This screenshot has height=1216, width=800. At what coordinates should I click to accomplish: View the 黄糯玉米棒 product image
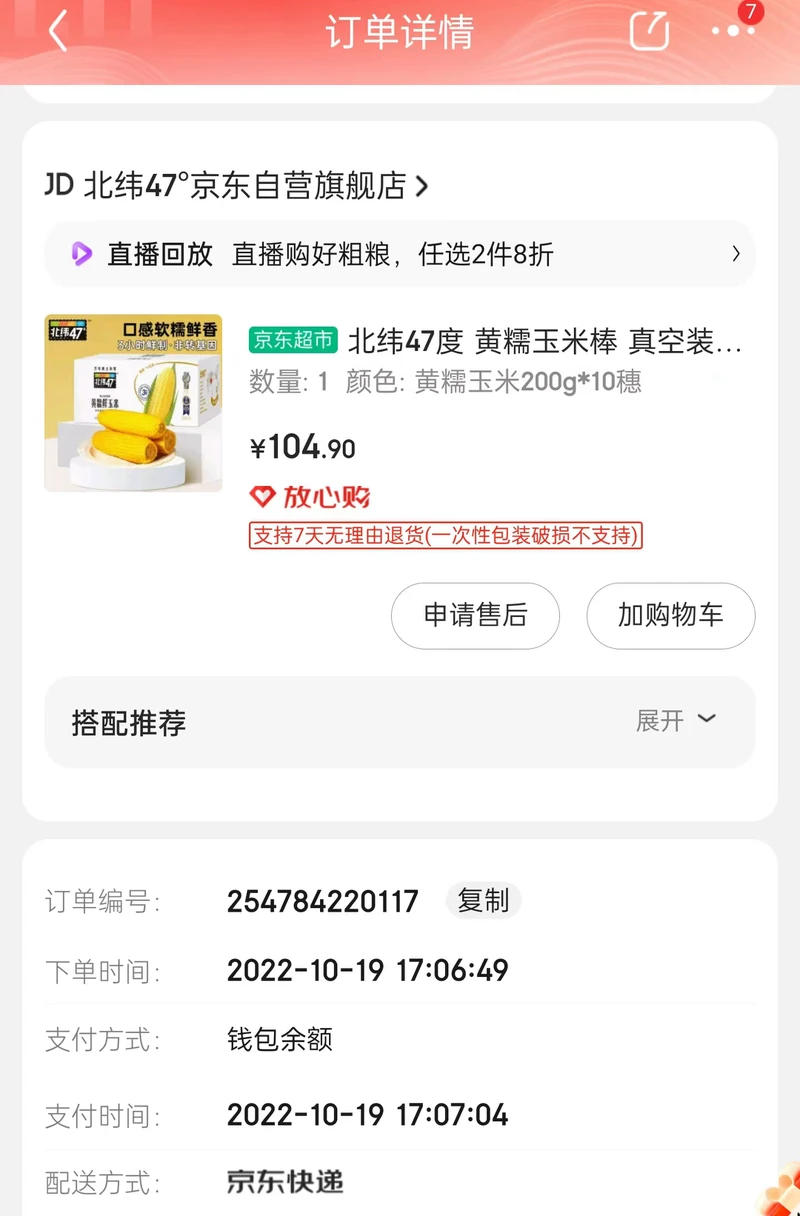tap(133, 403)
